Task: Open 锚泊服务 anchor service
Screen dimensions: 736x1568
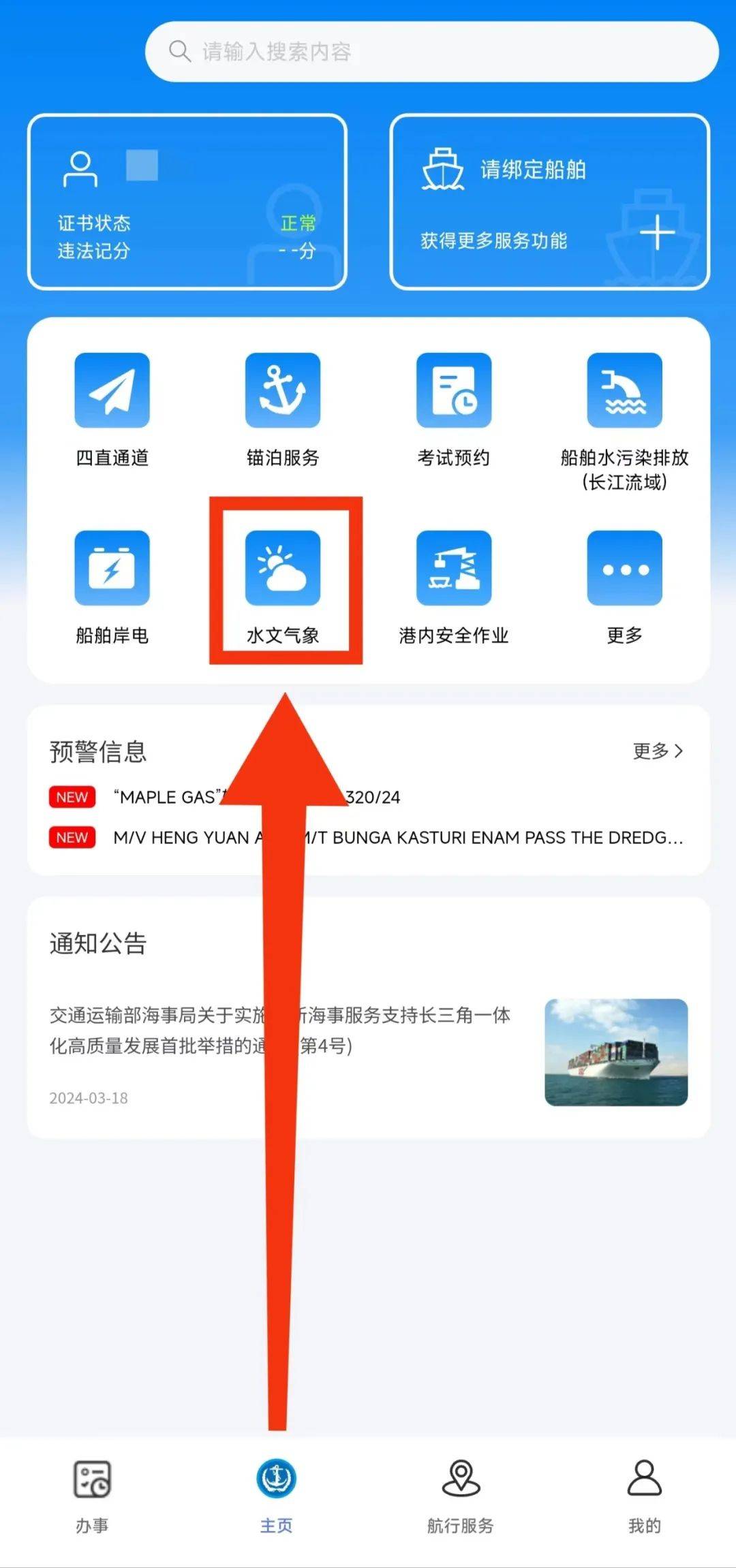Action: [283, 410]
